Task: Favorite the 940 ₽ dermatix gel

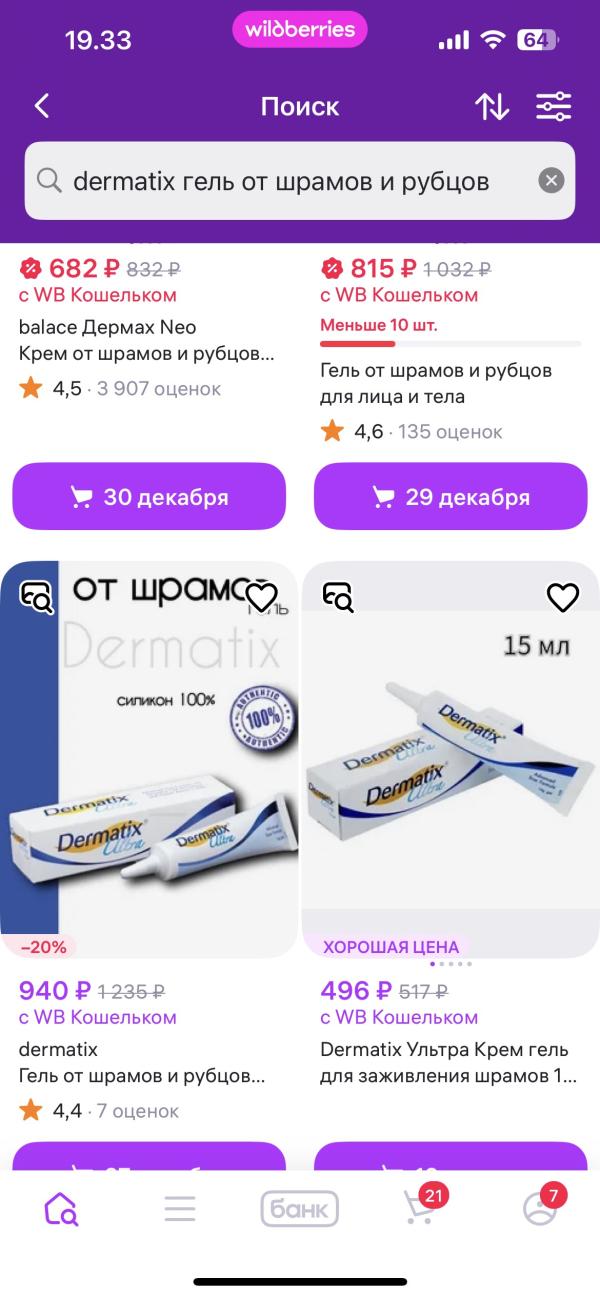Action: coord(261,597)
